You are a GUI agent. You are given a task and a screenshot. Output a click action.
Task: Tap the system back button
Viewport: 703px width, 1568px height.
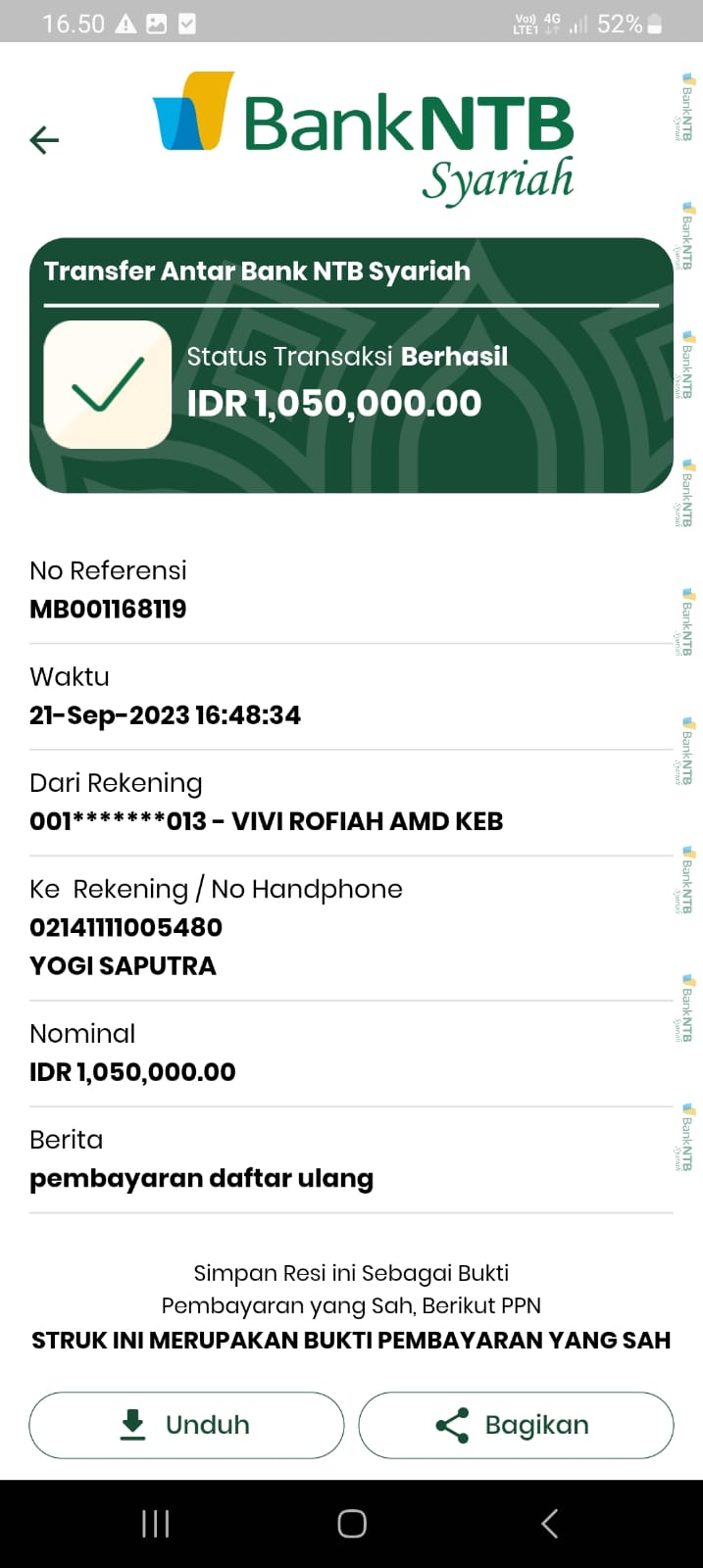pos(549,1523)
